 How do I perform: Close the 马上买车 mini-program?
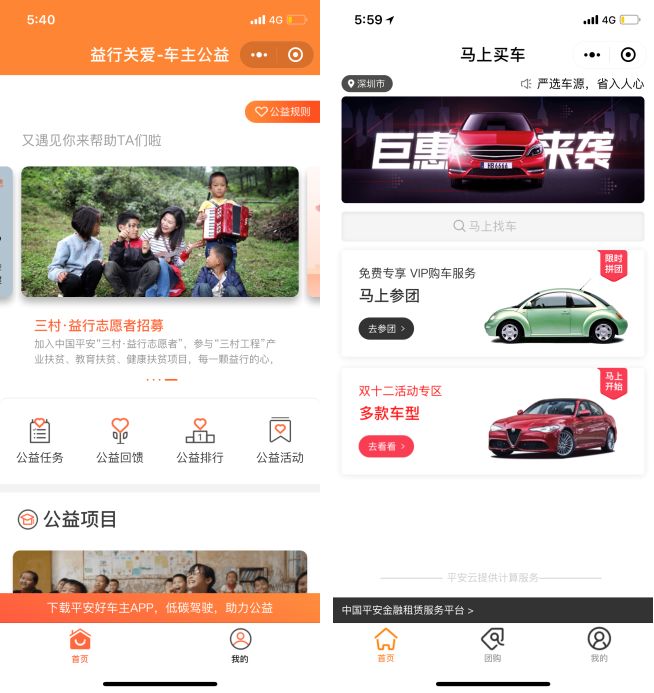tap(628, 55)
